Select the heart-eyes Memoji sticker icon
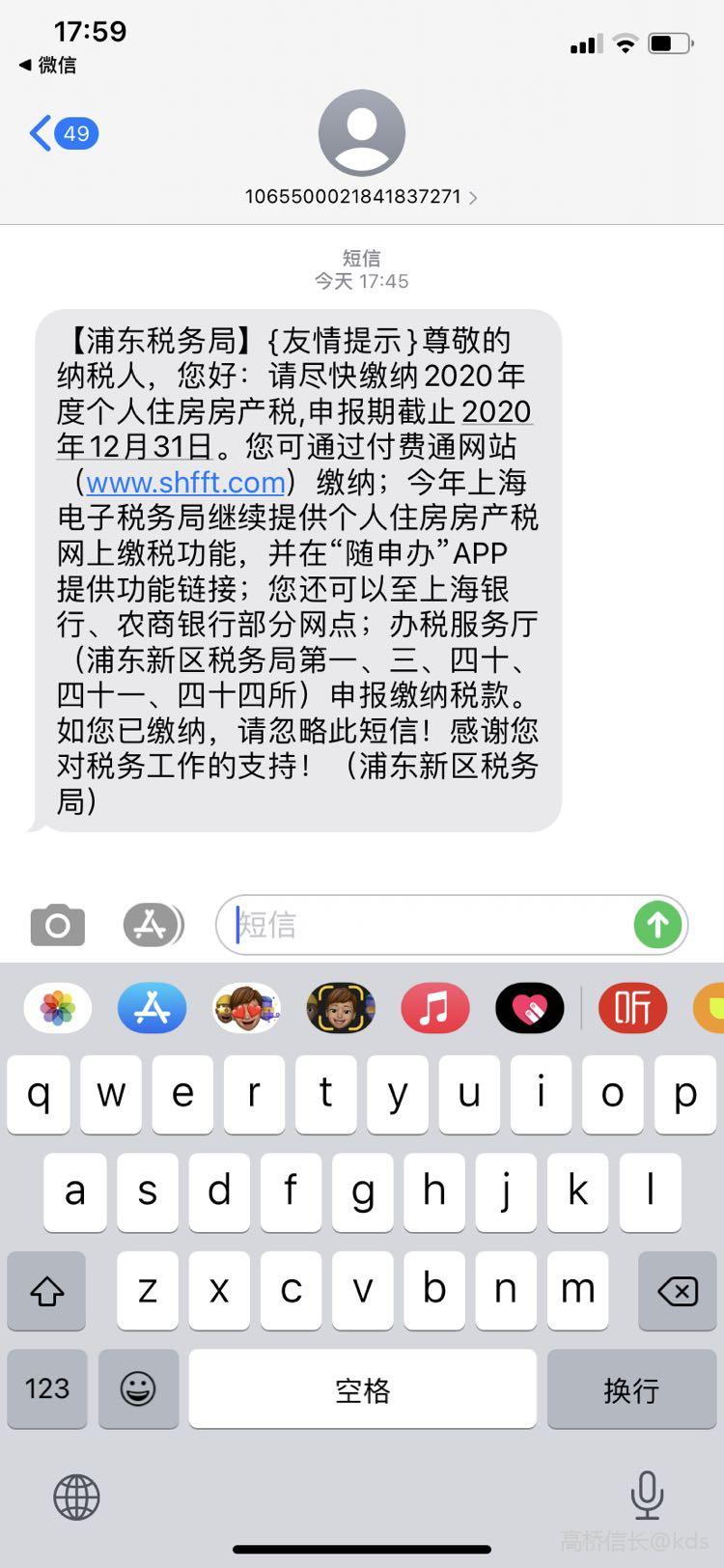This screenshot has height=1568, width=724. pos(246,1007)
